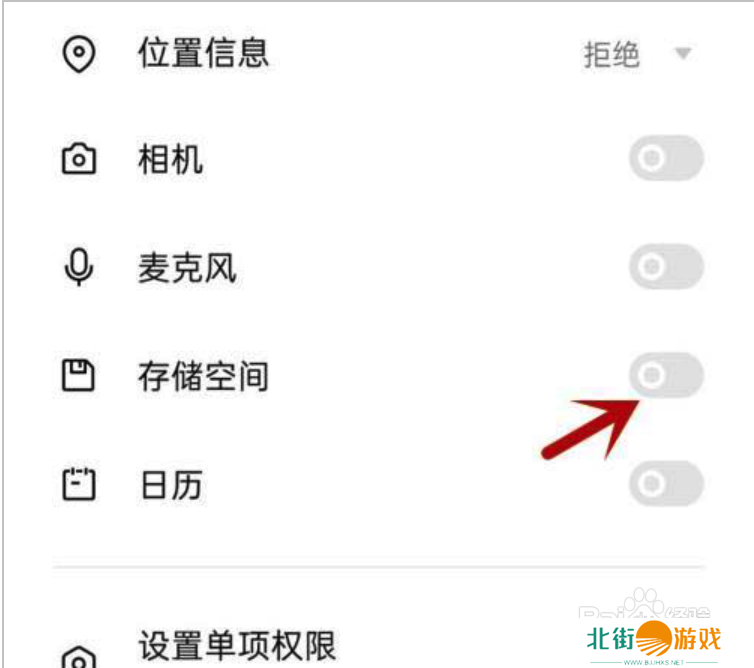754x668 pixels.
Task: Enable the 麦克风 permission switch
Action: pyautogui.click(x=666, y=267)
